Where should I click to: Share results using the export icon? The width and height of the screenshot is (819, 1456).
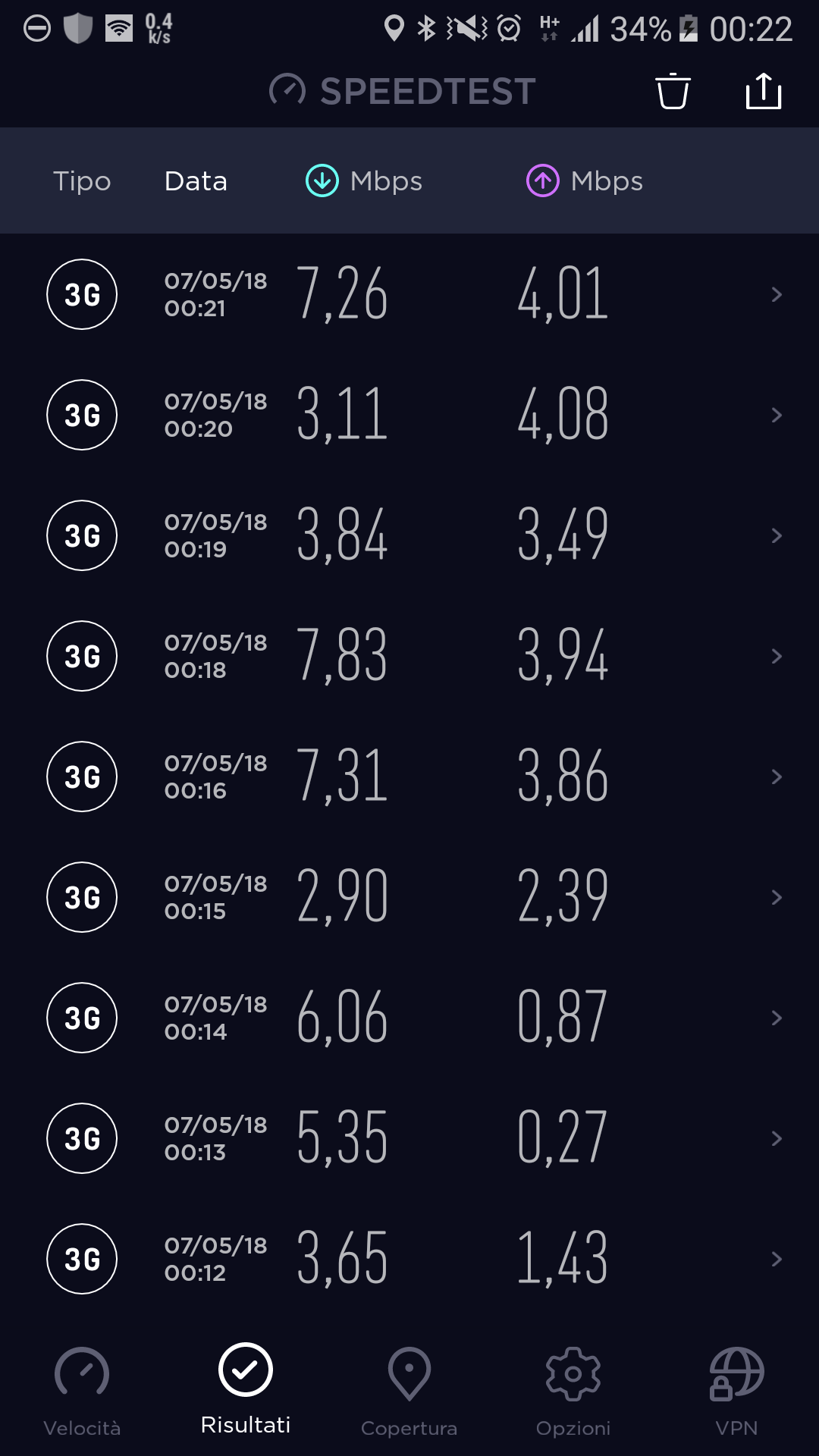tap(764, 91)
